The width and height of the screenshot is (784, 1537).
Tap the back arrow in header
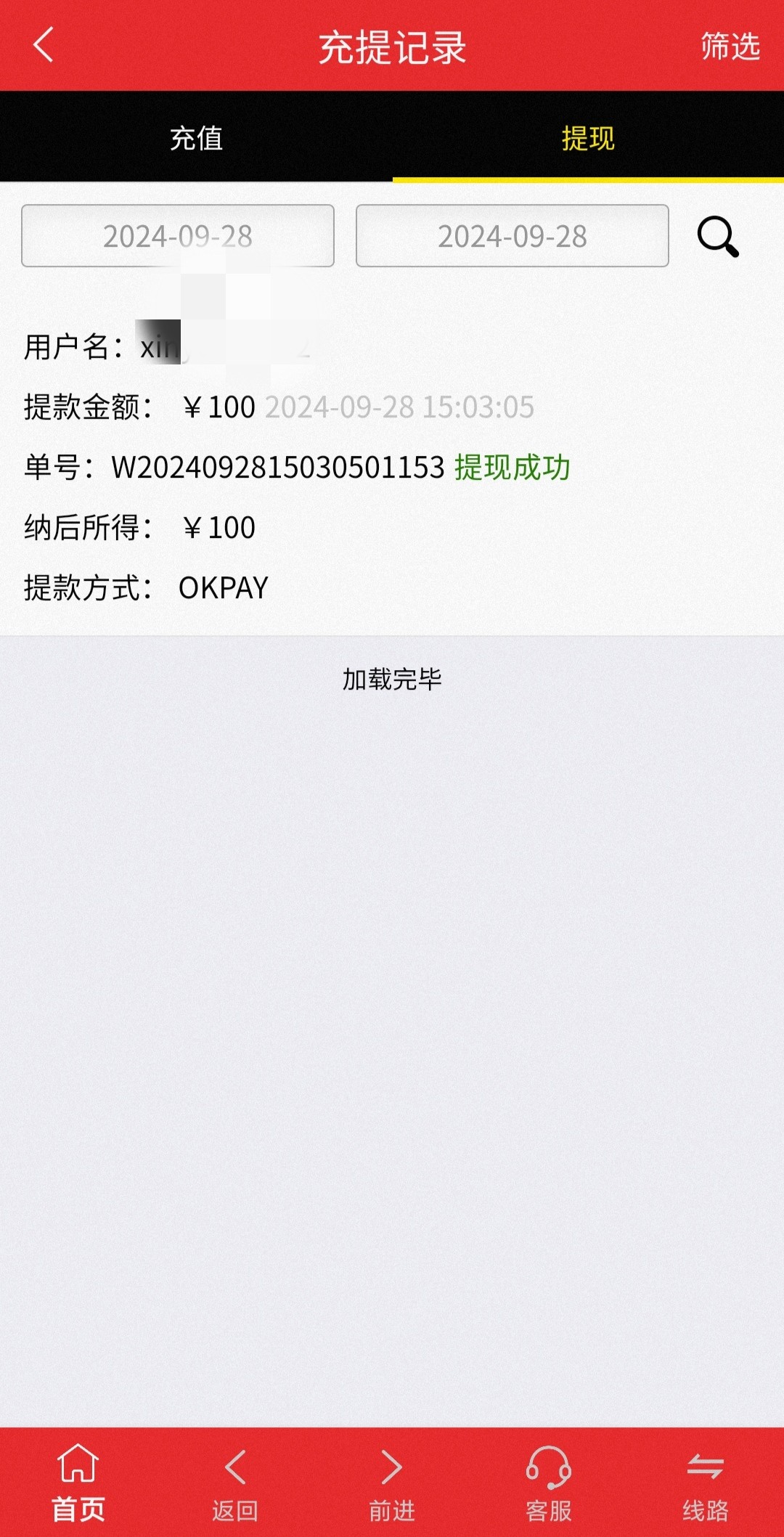(x=44, y=45)
